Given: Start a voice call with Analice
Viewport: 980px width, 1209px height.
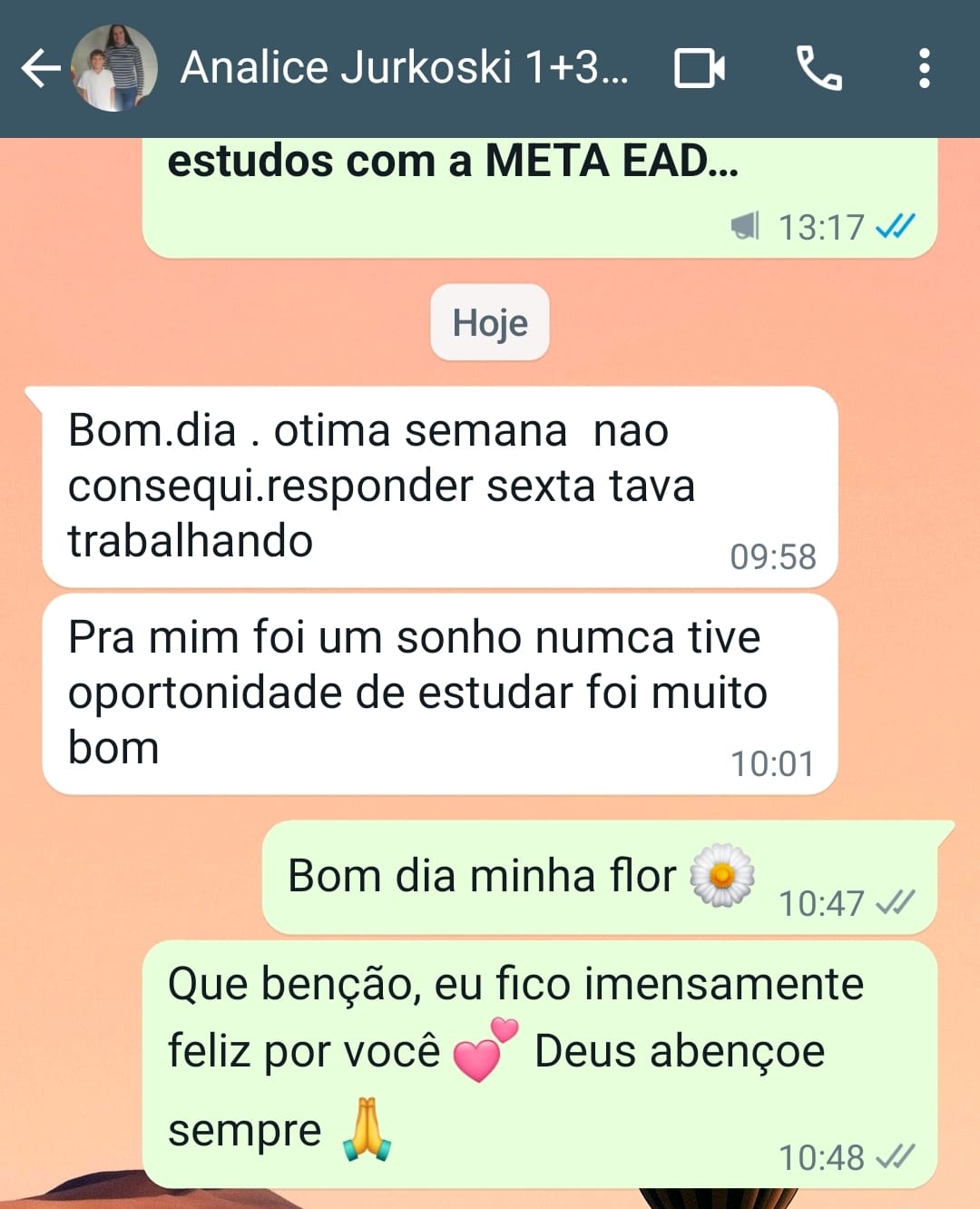Looking at the screenshot, I should 818,69.
